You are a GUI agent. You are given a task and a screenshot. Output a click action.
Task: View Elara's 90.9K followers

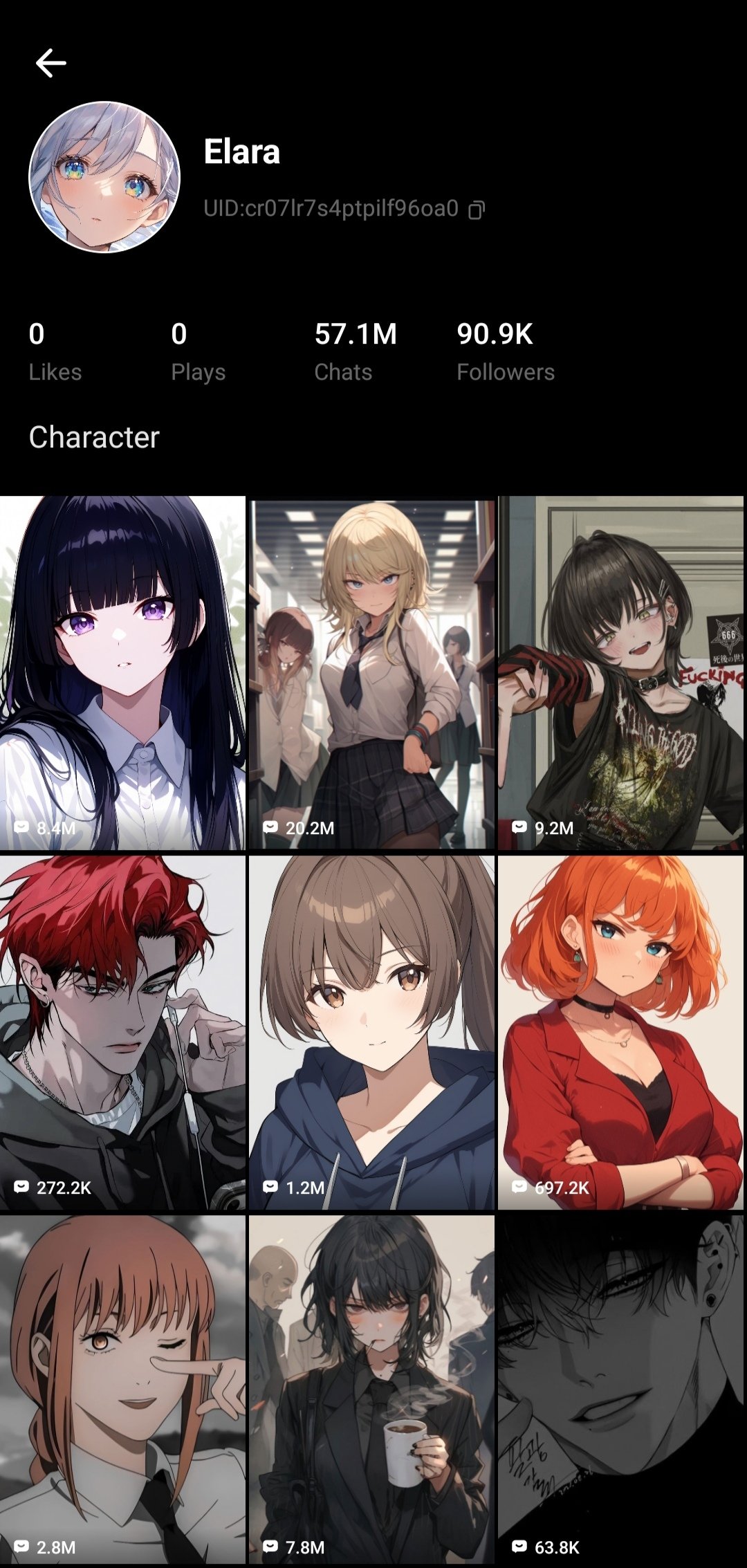point(505,351)
